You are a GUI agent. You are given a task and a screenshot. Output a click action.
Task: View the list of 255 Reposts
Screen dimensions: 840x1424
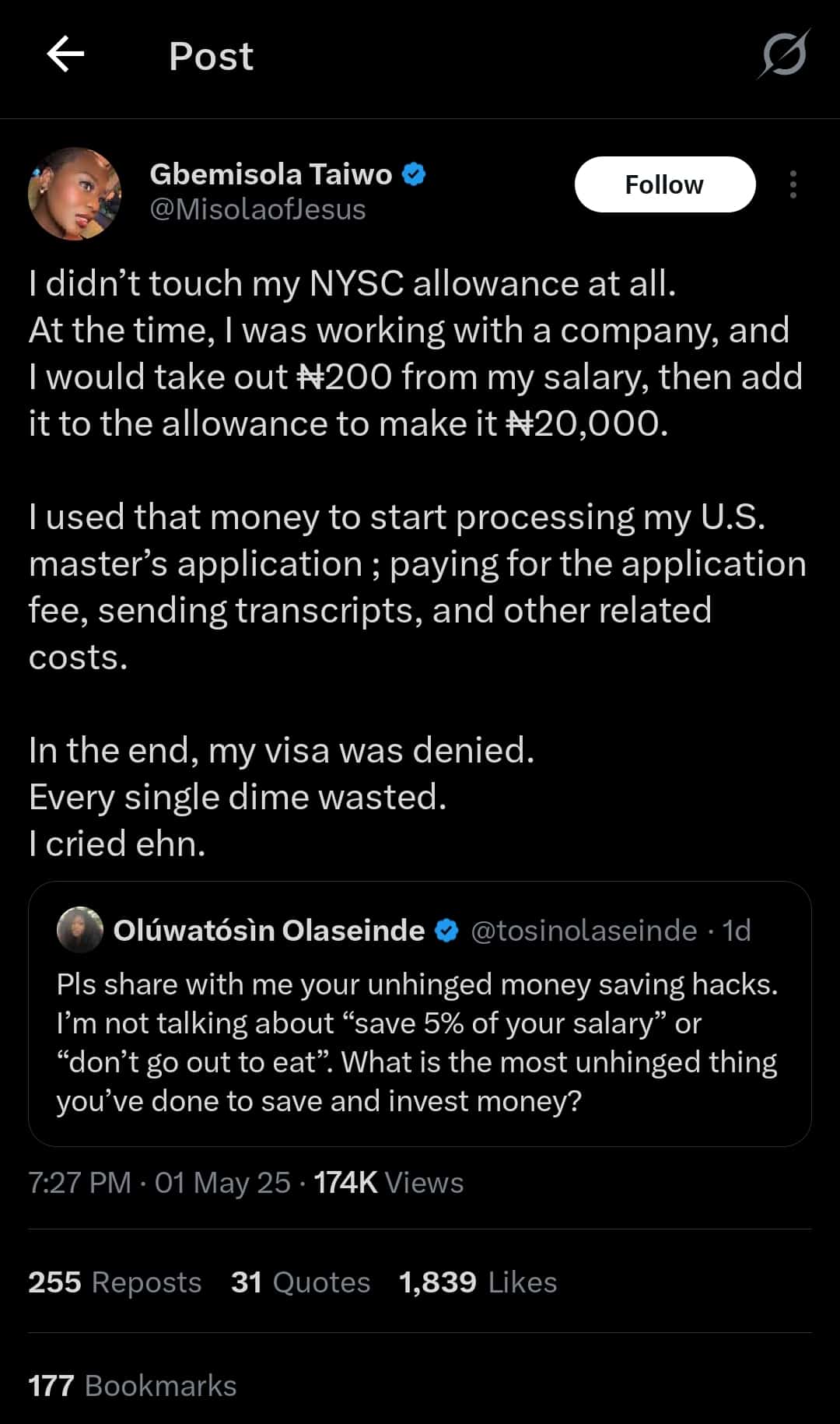click(115, 1282)
